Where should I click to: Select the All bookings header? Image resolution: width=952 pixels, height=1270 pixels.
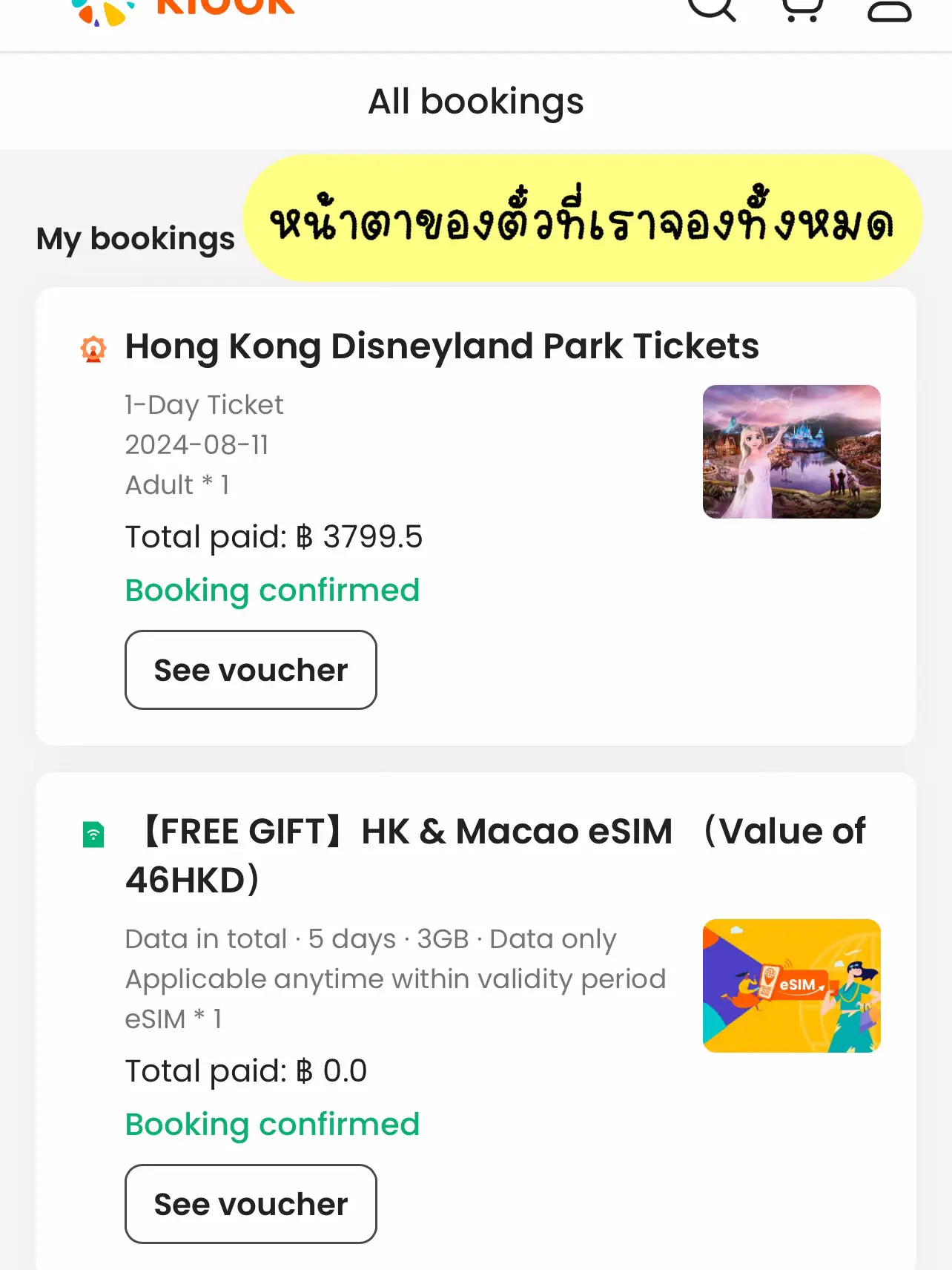(x=476, y=102)
